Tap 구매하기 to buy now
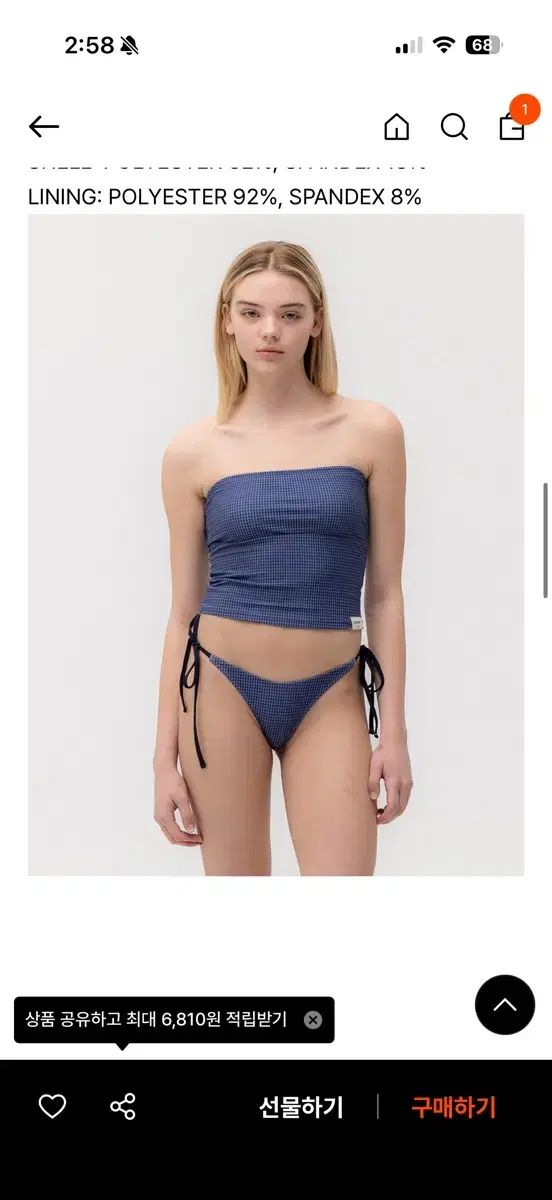 (x=454, y=1107)
